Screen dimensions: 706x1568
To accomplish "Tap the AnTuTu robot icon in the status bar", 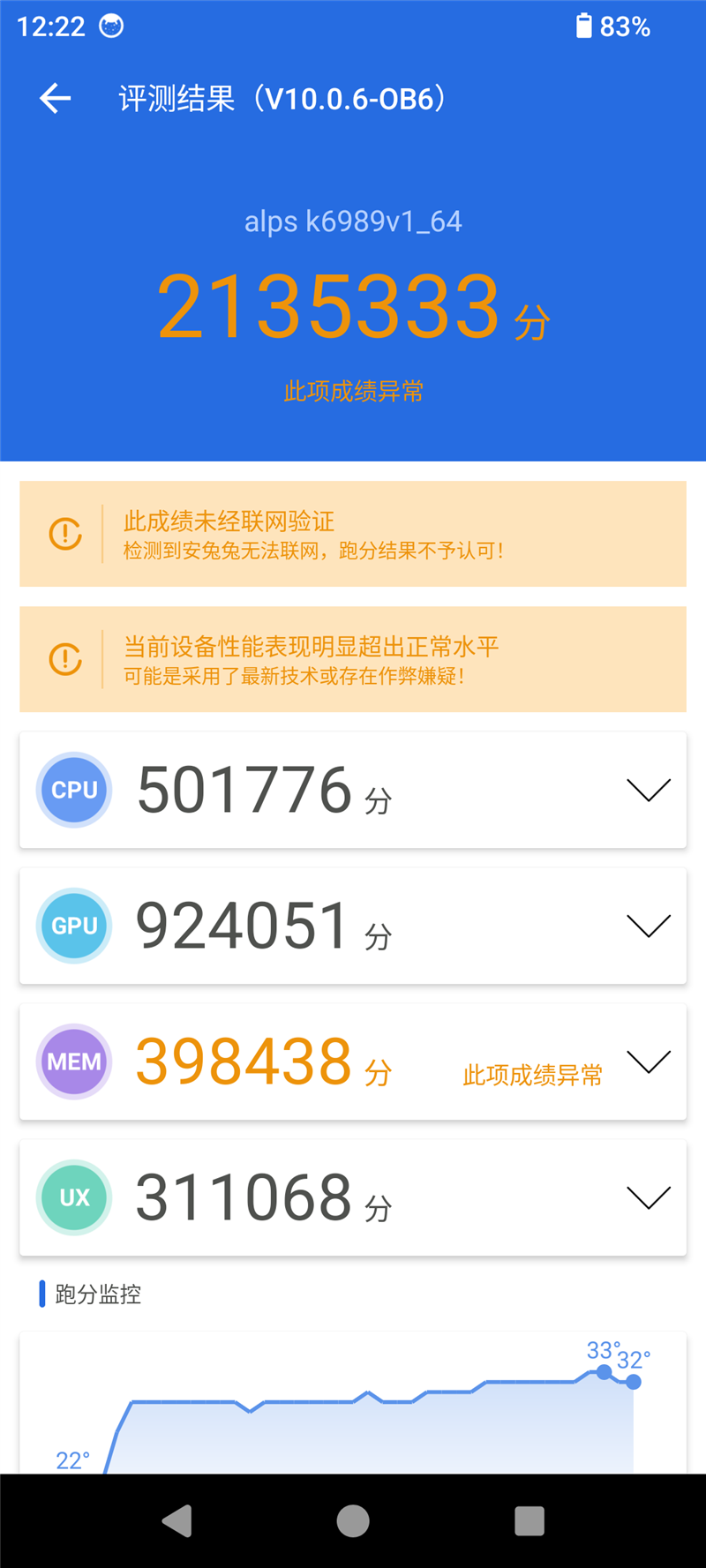I will (x=109, y=26).
